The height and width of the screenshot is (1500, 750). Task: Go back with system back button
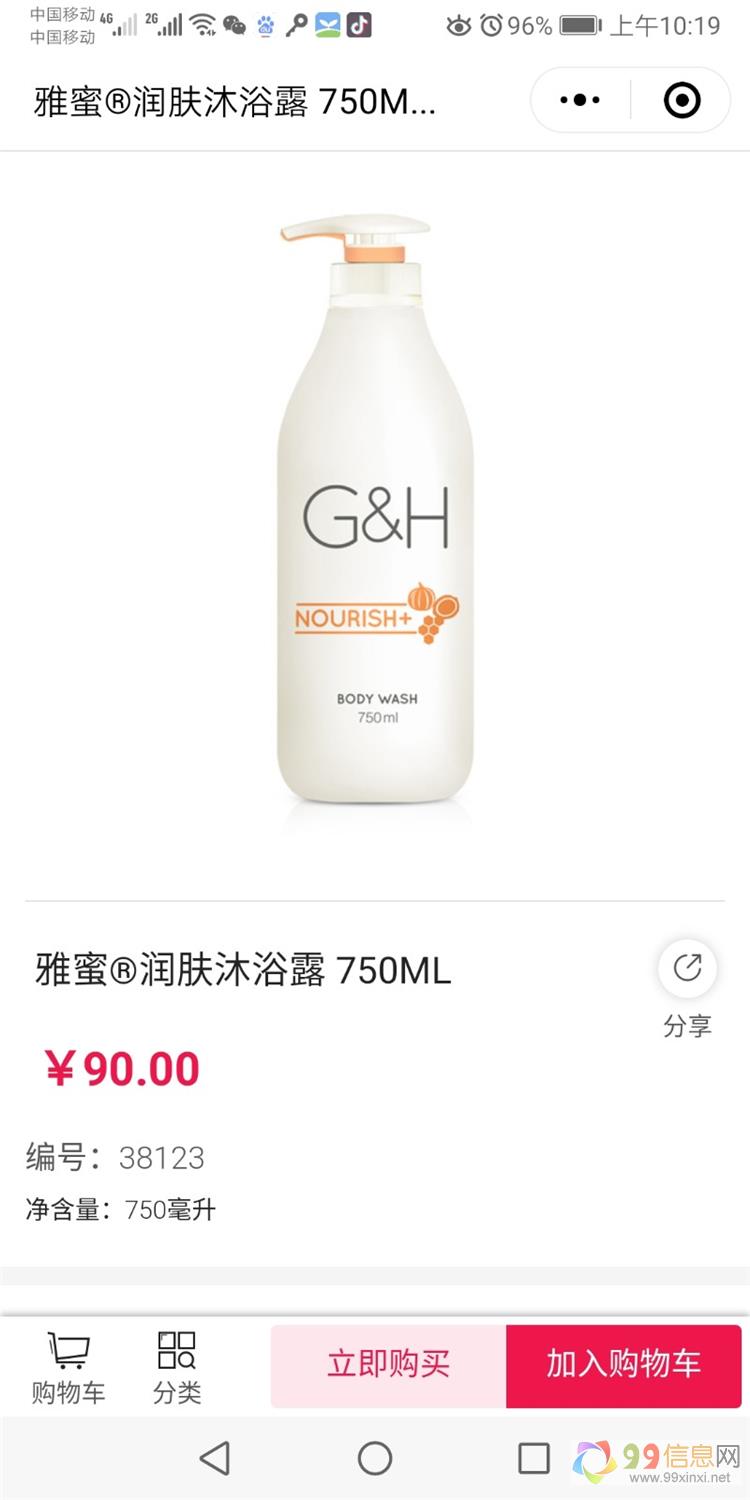(214, 1458)
